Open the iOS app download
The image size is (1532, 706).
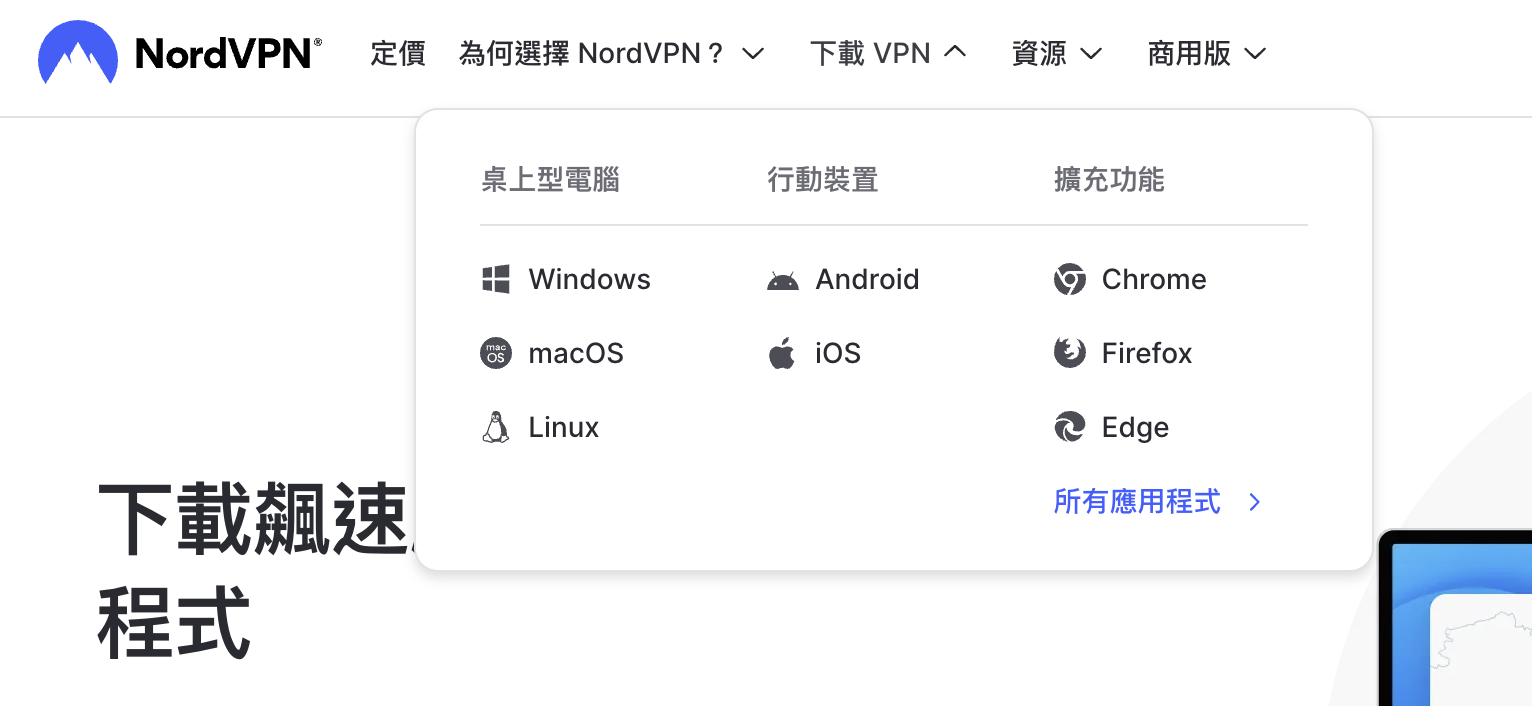click(814, 353)
